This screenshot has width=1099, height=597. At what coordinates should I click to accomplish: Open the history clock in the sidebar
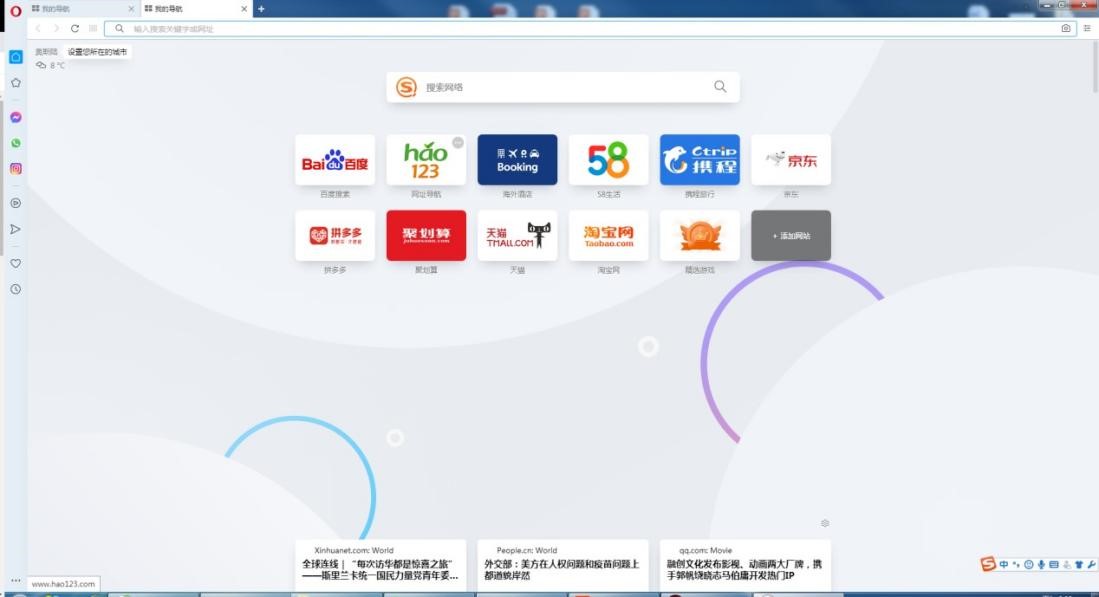tap(16, 289)
